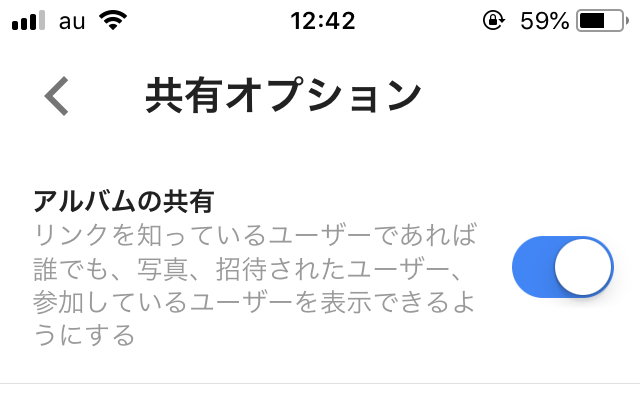Turn off the アルバムの共有 switch

pyautogui.click(x=562, y=268)
